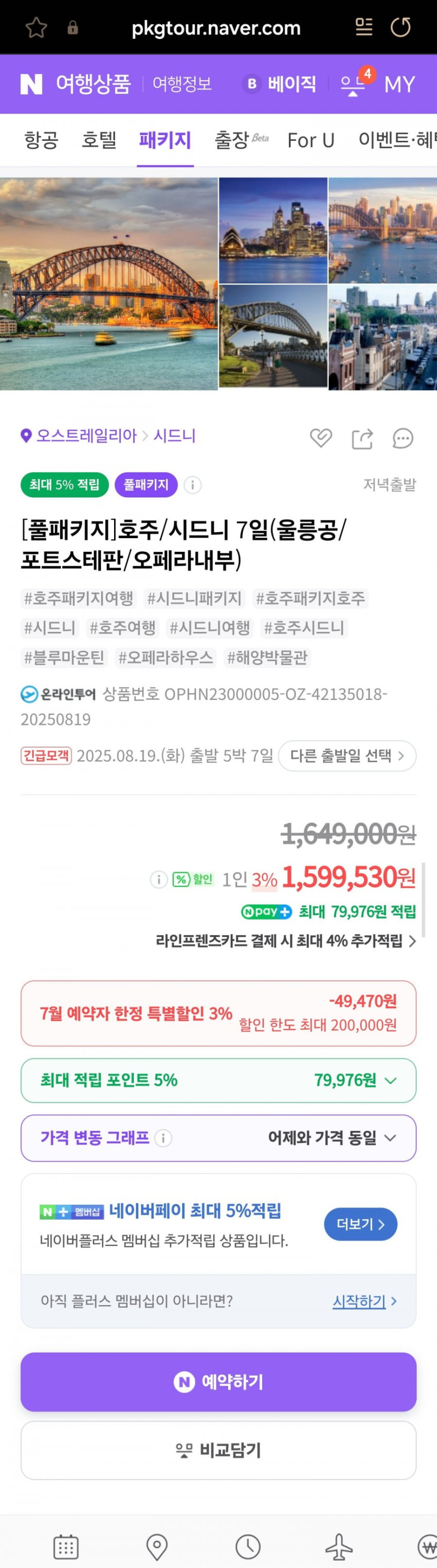The image size is (437, 1568).
Task: Switch to the 호텔 tab
Action: point(99,140)
